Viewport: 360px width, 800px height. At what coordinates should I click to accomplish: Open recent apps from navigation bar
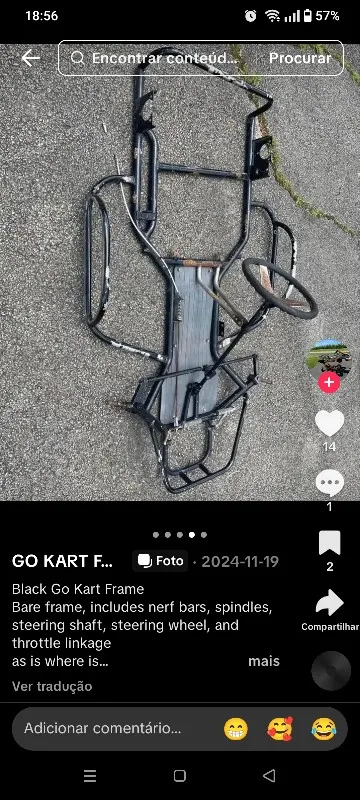[90, 776]
